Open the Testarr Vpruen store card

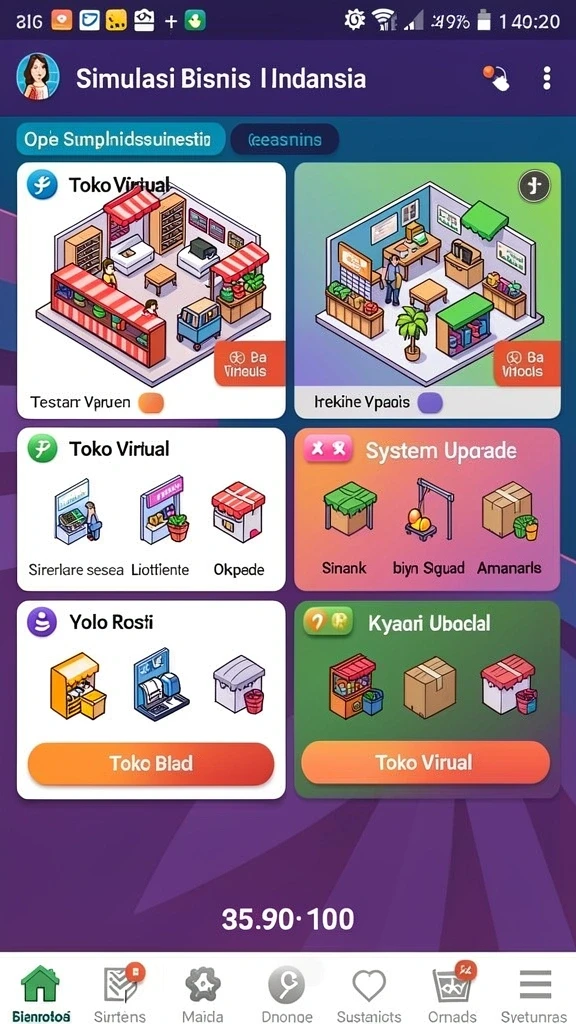[x=151, y=290]
